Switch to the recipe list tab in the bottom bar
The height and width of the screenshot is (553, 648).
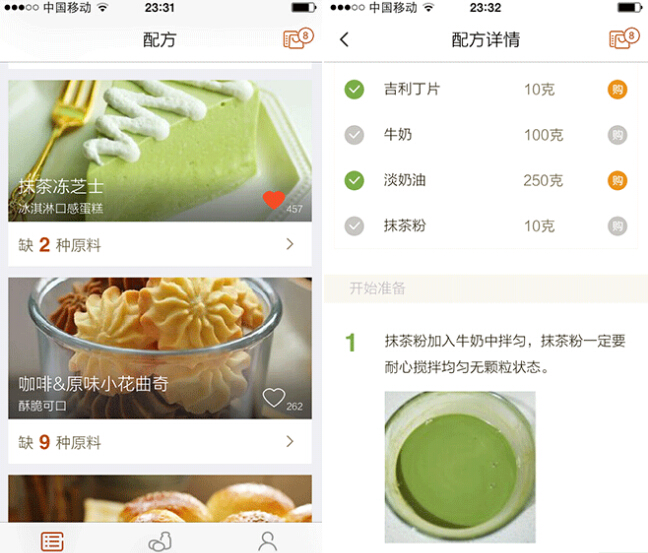pyautogui.click(x=53, y=541)
